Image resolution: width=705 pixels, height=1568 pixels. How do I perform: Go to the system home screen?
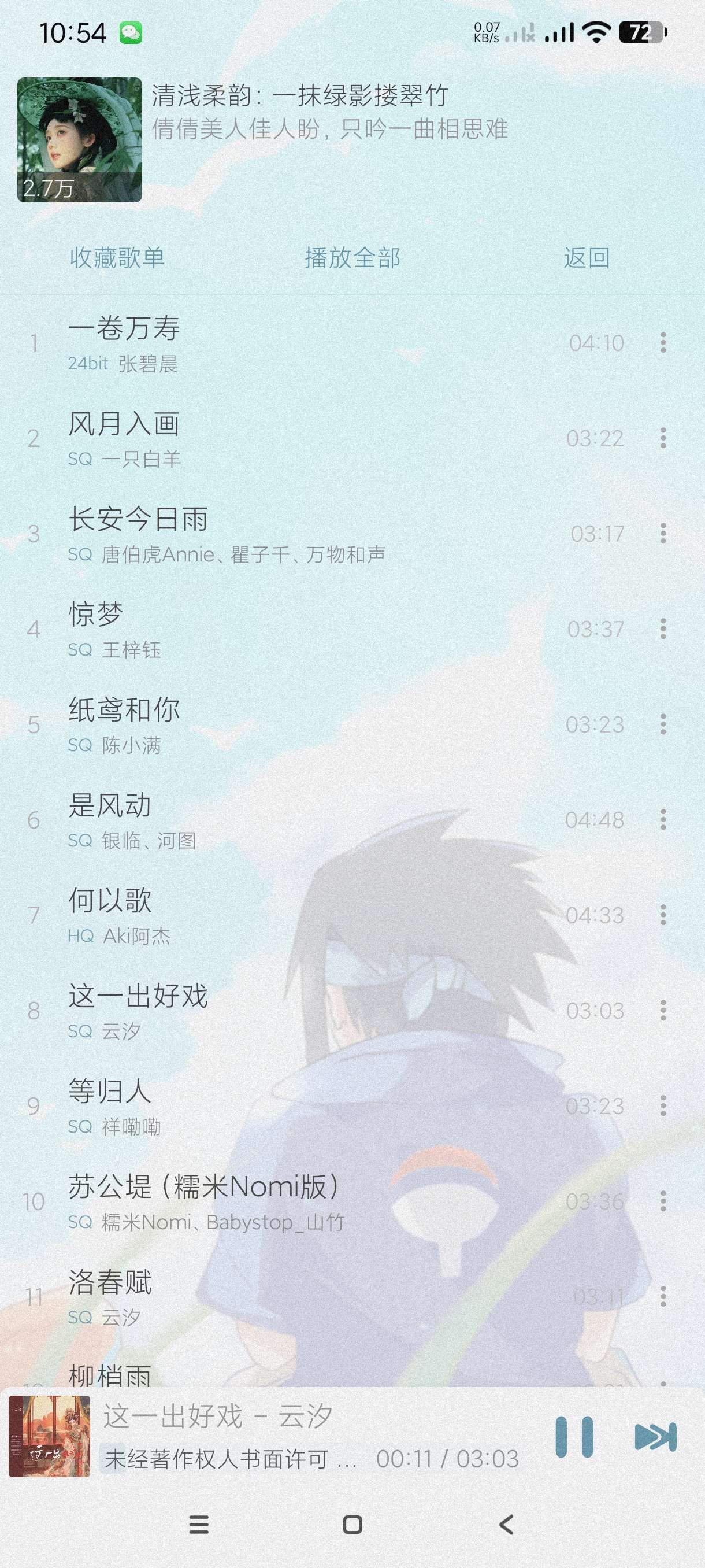pos(352,1524)
